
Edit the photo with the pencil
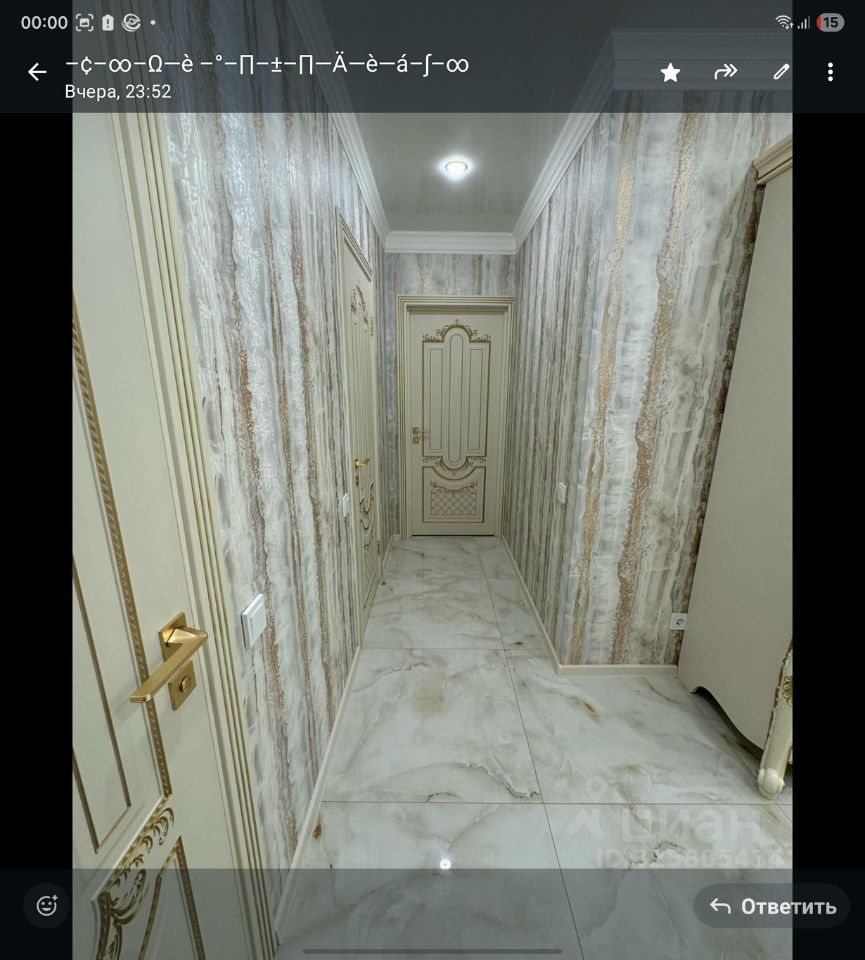click(x=781, y=72)
